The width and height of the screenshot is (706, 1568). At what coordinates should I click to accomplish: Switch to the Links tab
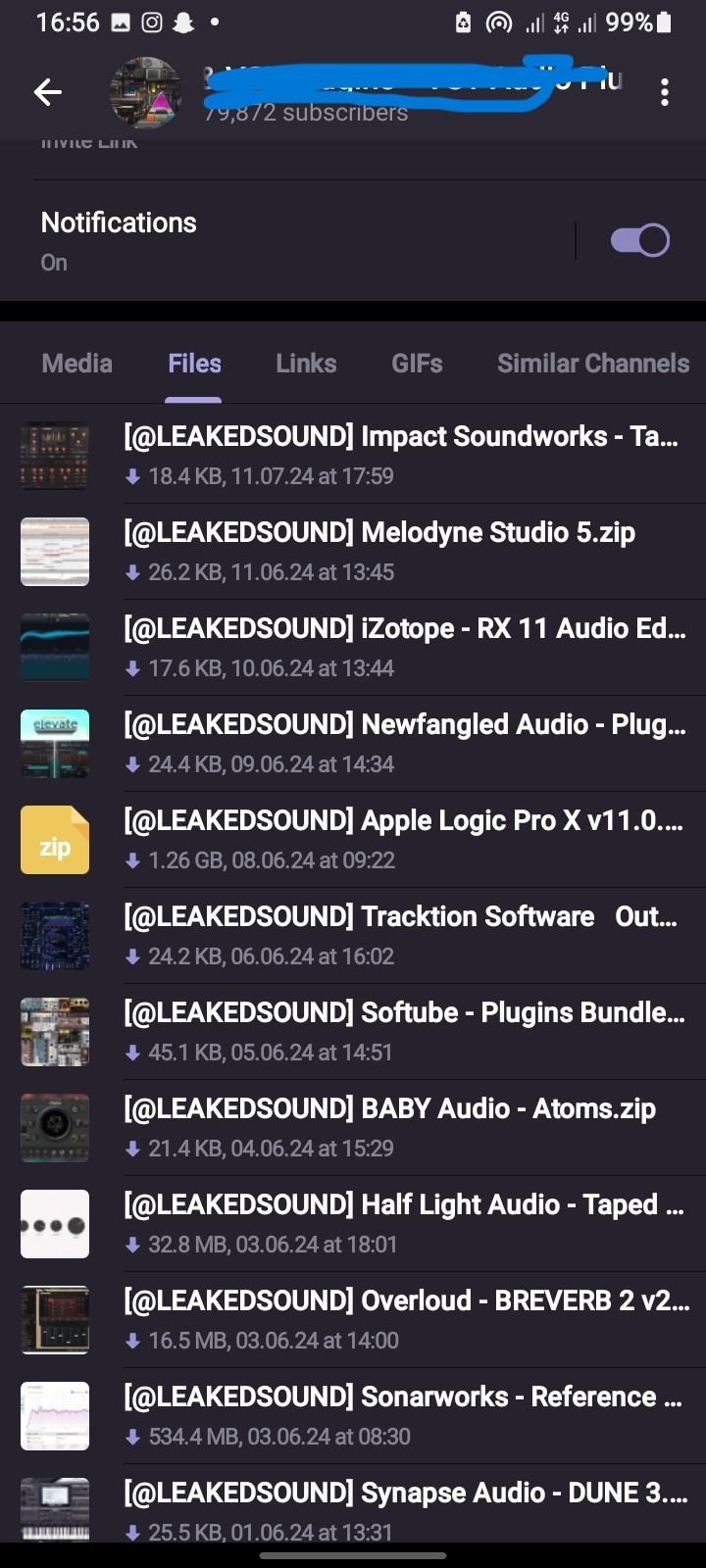[306, 364]
